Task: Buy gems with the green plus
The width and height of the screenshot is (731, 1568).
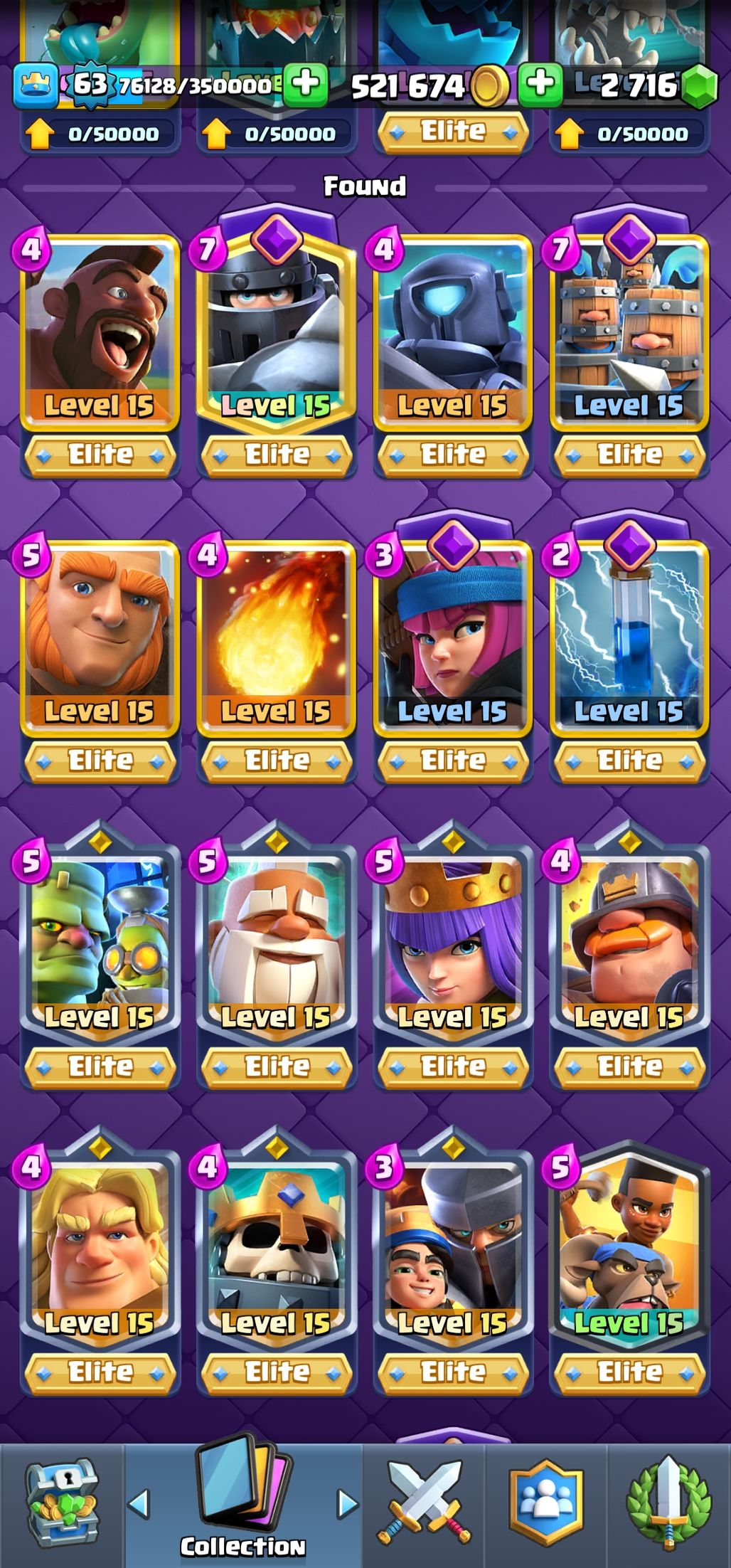Action: pyautogui.click(x=540, y=84)
